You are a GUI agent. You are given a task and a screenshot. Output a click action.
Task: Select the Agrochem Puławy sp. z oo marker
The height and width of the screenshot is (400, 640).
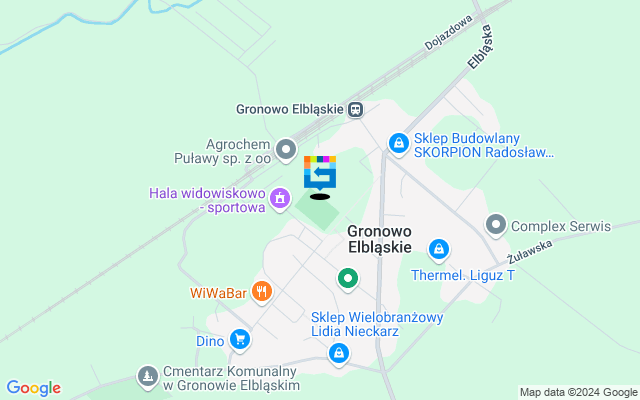tap(286, 146)
